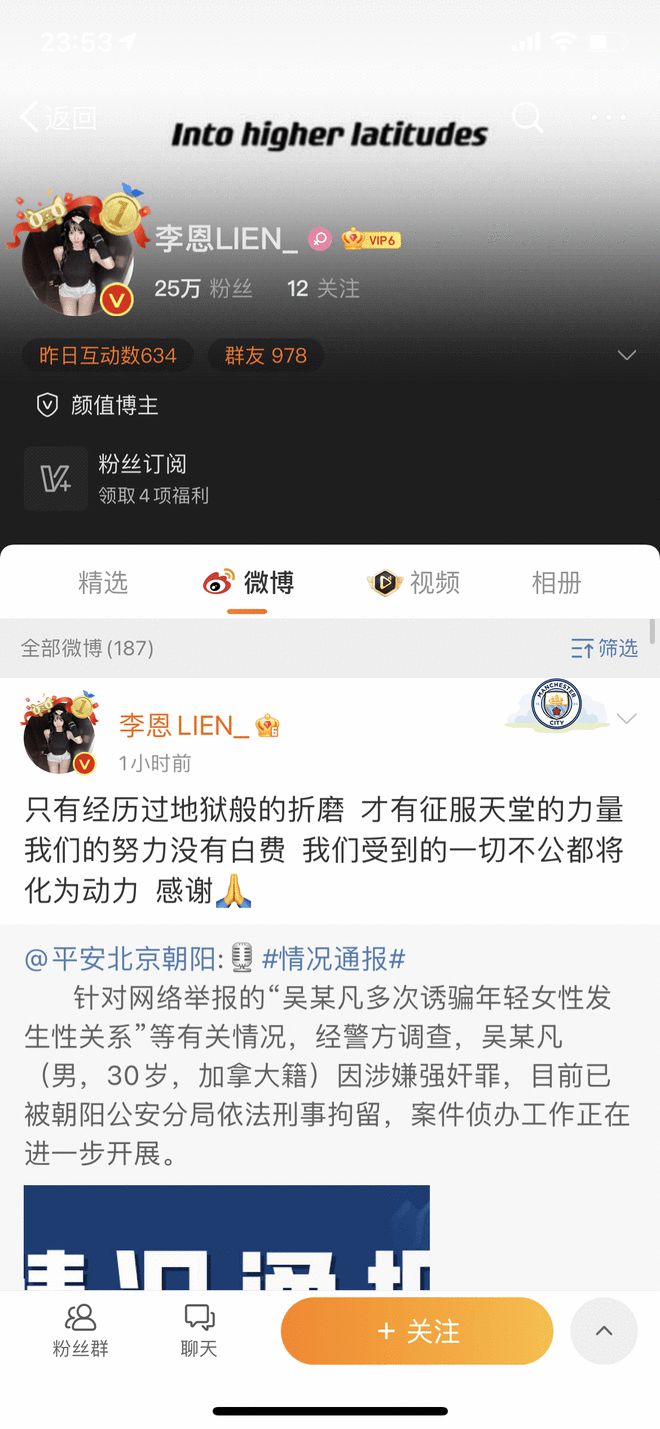The width and height of the screenshot is (660, 1429).
Task: Open search on the profile header
Action: [527, 118]
